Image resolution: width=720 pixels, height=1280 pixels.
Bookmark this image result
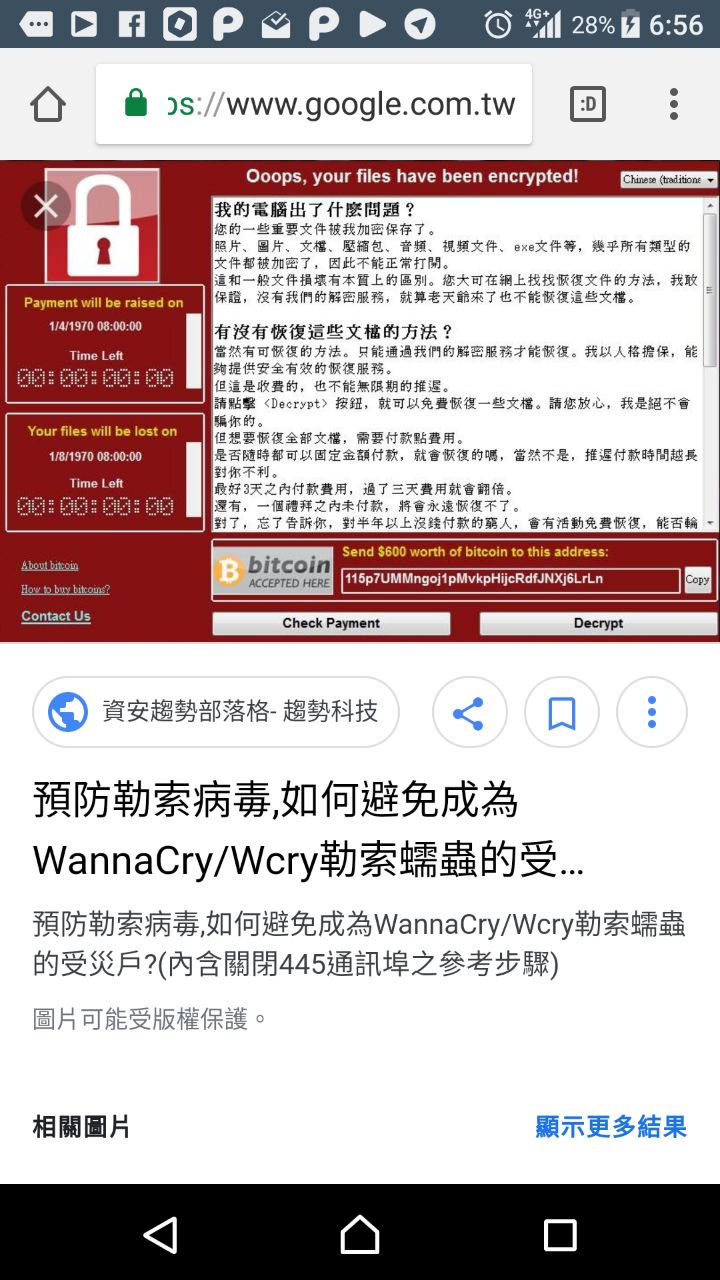coord(561,712)
